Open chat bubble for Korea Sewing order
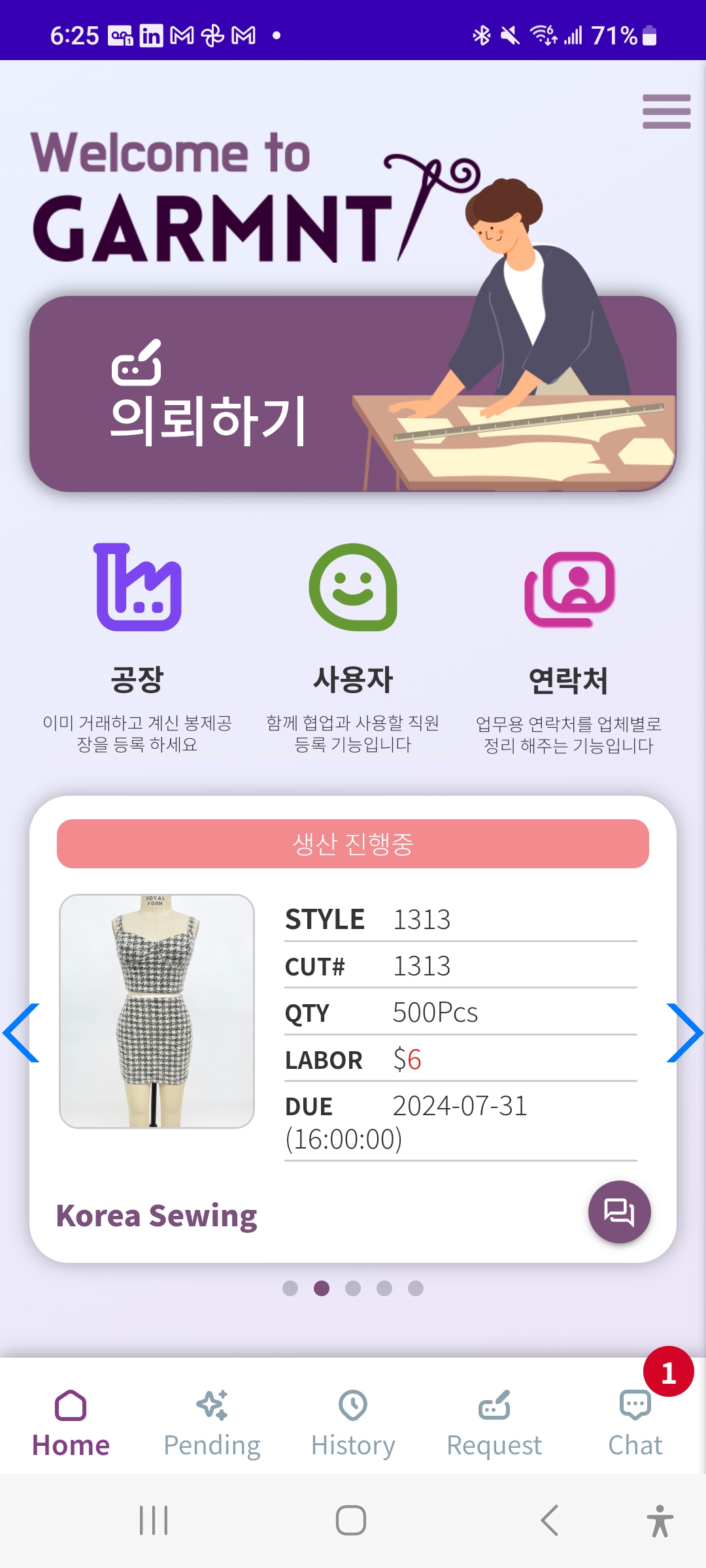 click(x=619, y=1212)
